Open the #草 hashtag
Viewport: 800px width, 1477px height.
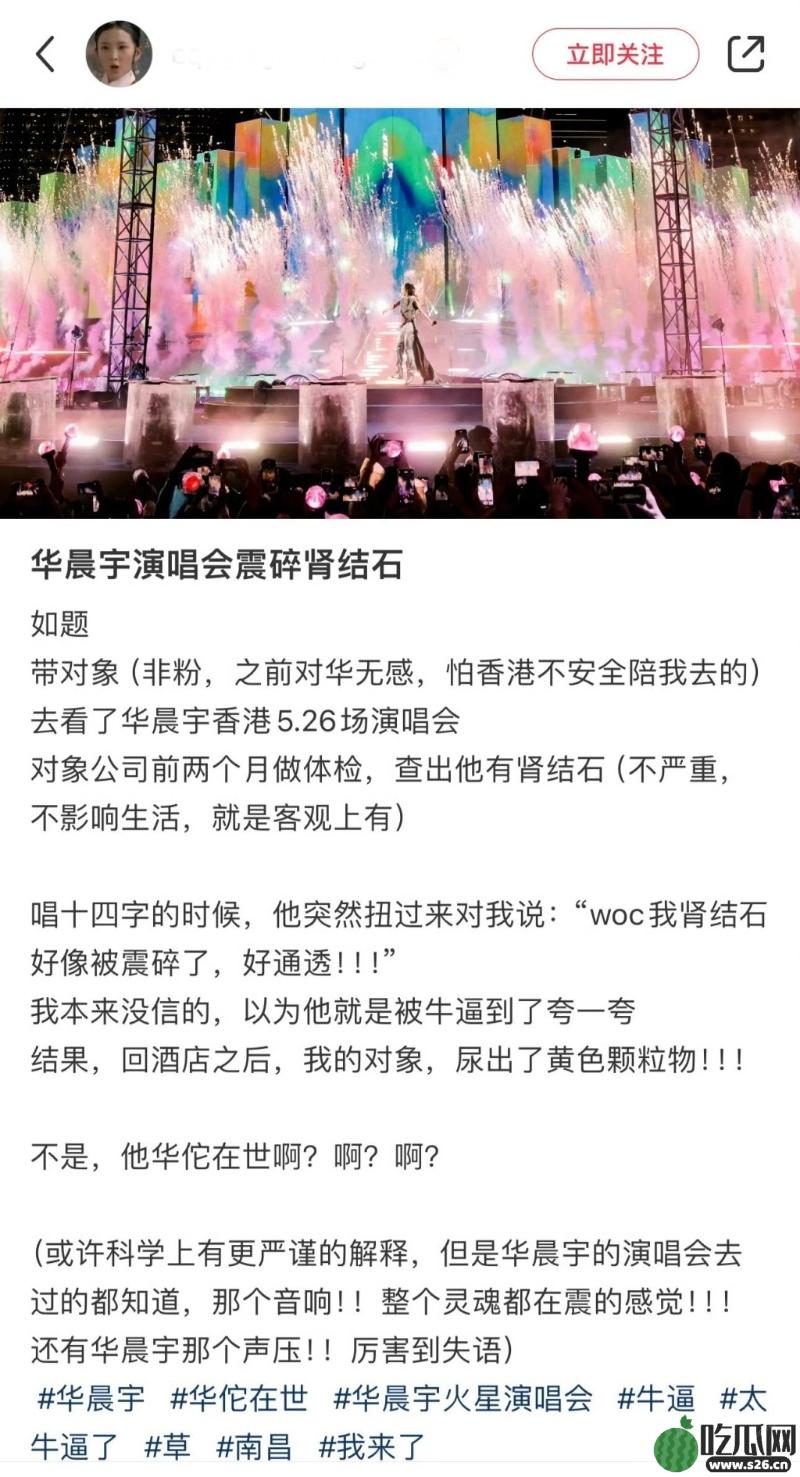pyautogui.click(x=168, y=1445)
